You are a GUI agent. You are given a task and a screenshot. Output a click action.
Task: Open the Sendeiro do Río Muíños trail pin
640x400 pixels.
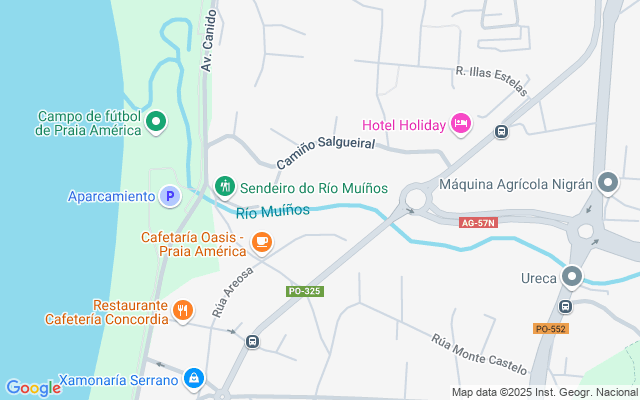pyautogui.click(x=224, y=186)
